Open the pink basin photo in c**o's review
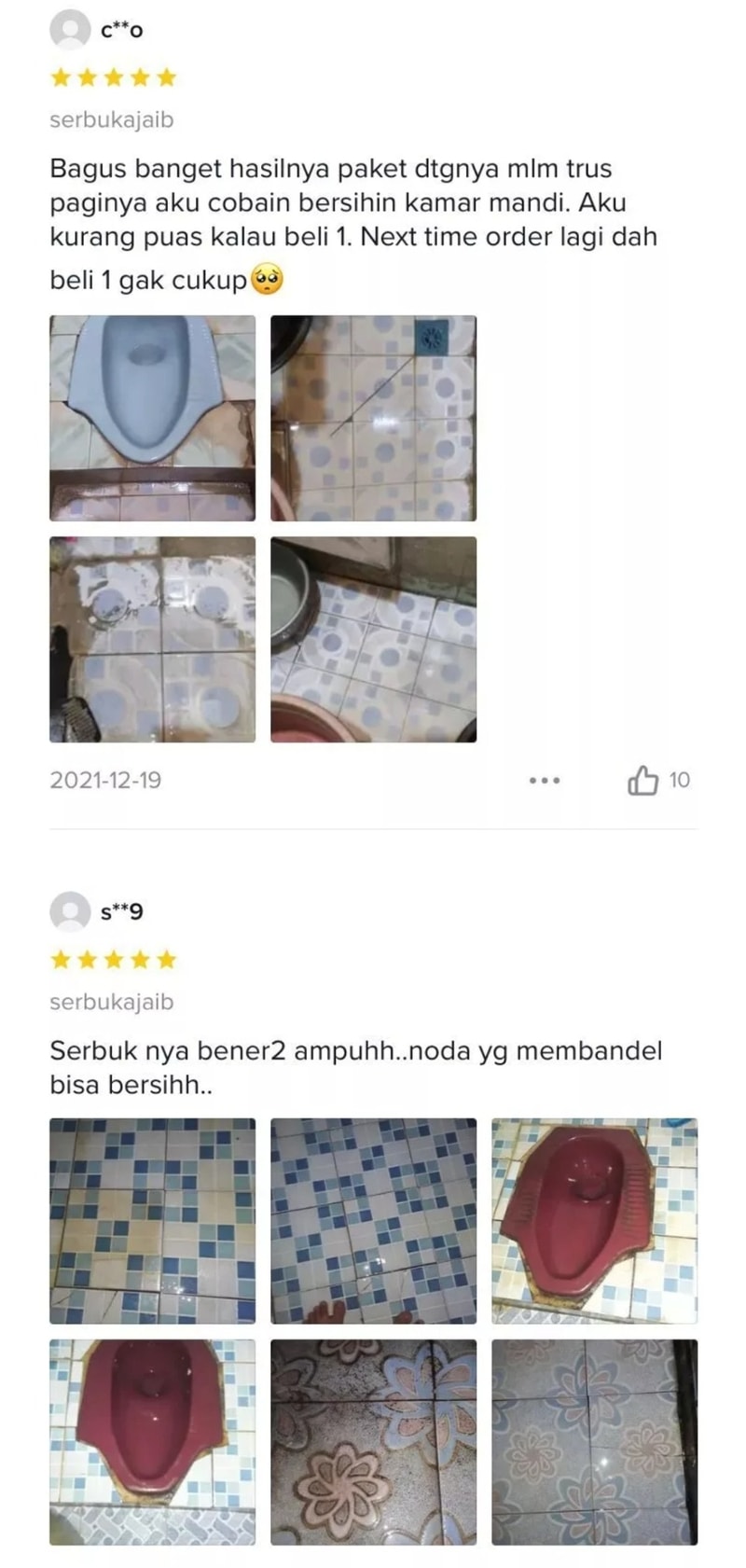Screen dimensions: 746x1568 pos(372,640)
